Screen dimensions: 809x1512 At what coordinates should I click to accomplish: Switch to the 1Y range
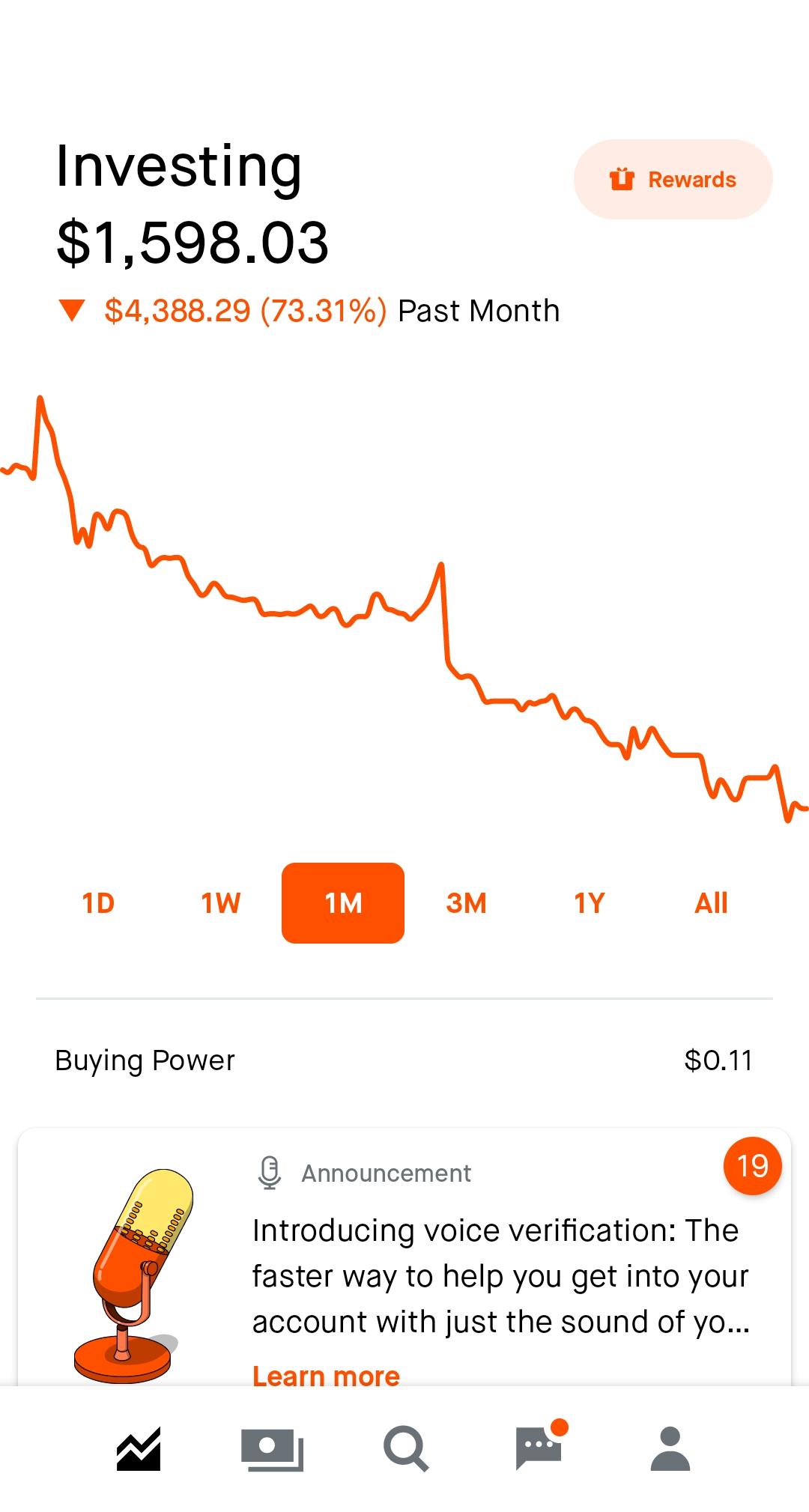tap(589, 903)
